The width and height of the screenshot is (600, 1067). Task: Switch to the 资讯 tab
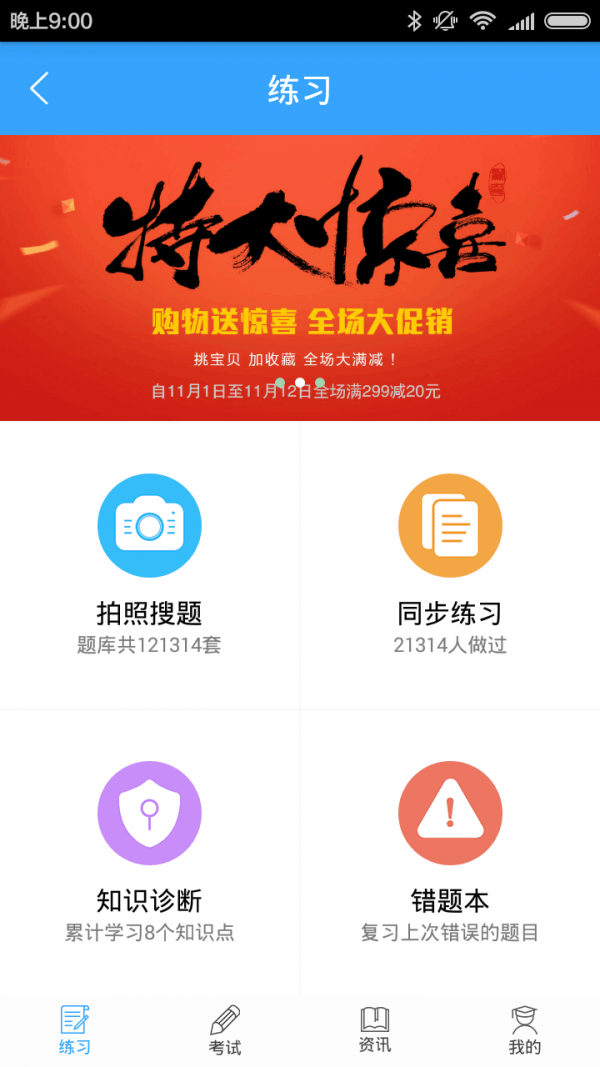click(375, 1031)
